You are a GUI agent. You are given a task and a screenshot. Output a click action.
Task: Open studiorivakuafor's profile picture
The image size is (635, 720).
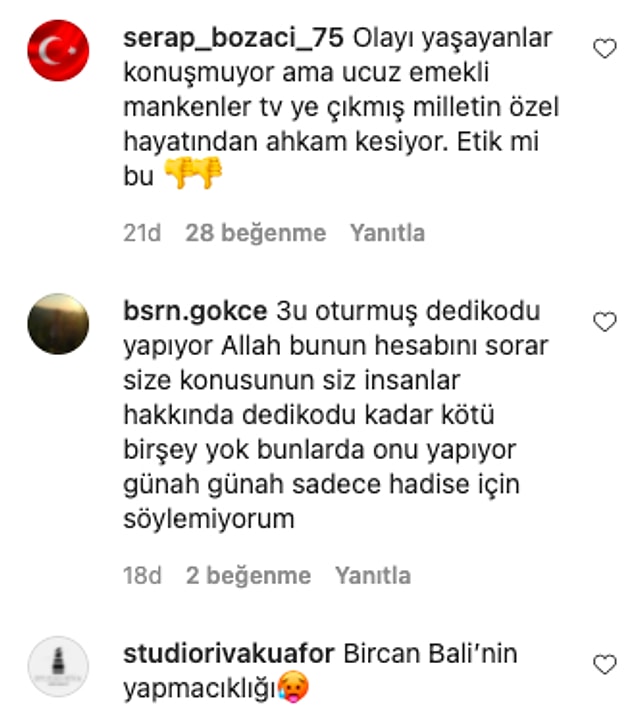pyautogui.click(x=58, y=666)
